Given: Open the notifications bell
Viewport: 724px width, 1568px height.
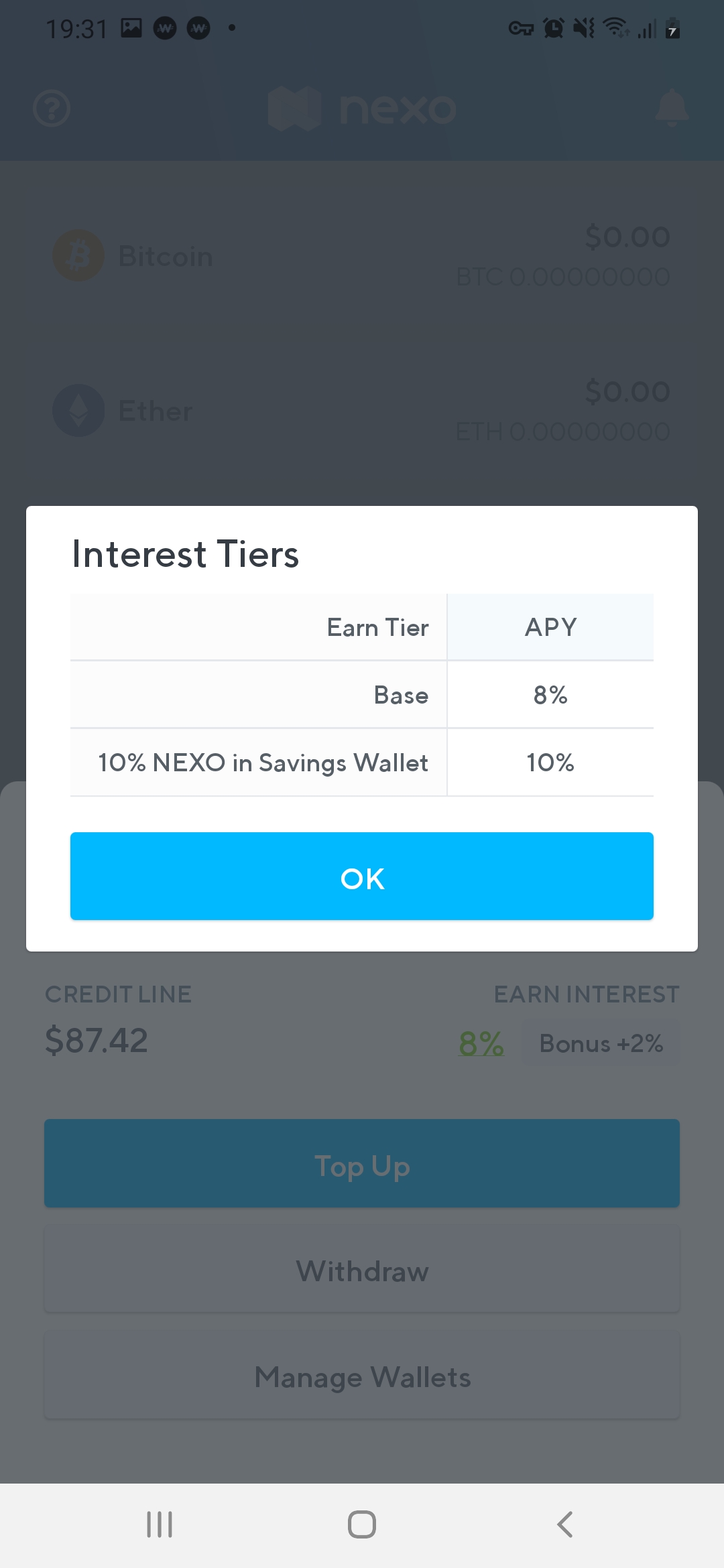Looking at the screenshot, I should [x=672, y=107].
